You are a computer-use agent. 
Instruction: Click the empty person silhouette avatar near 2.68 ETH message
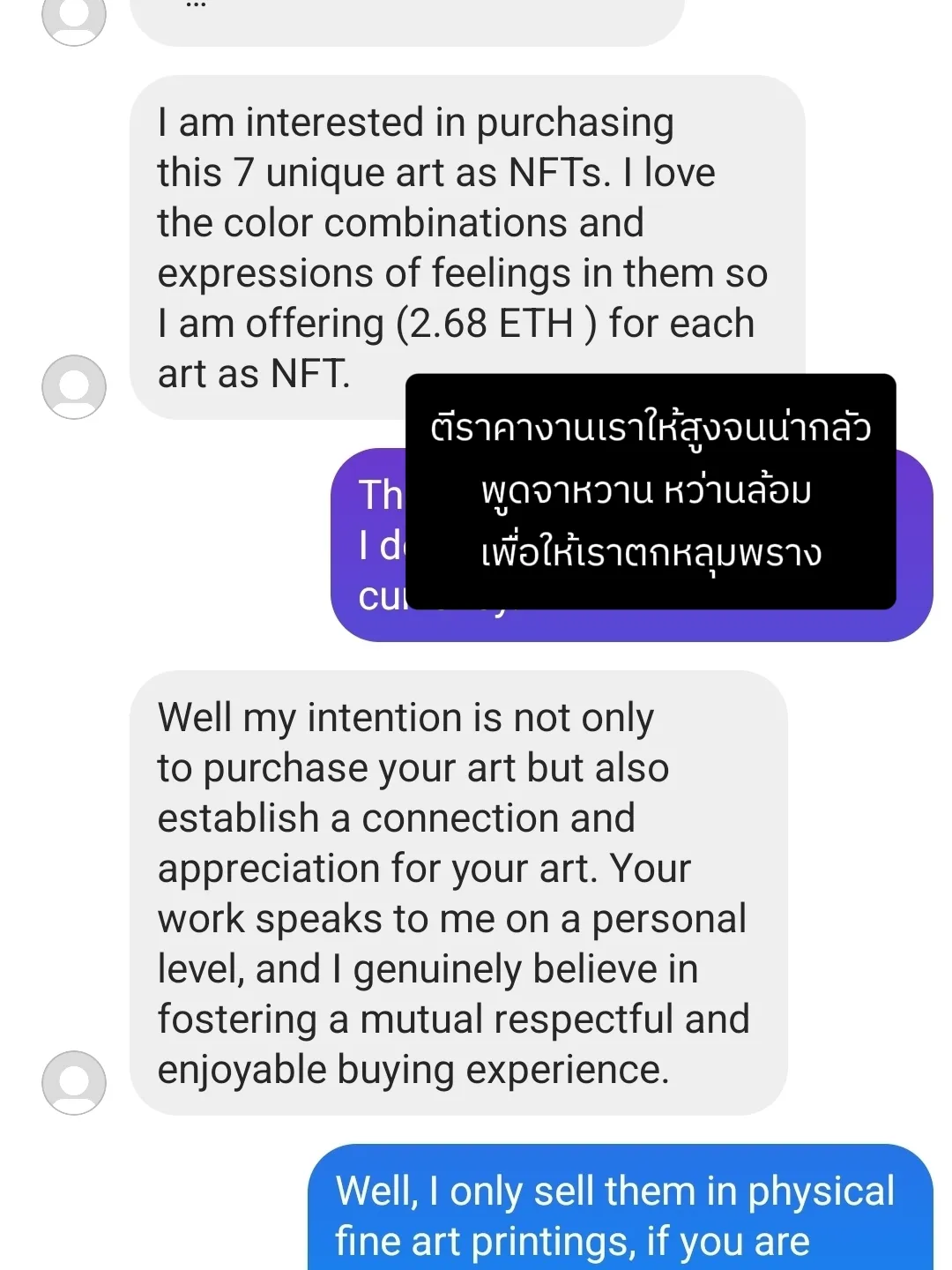pos(74,386)
